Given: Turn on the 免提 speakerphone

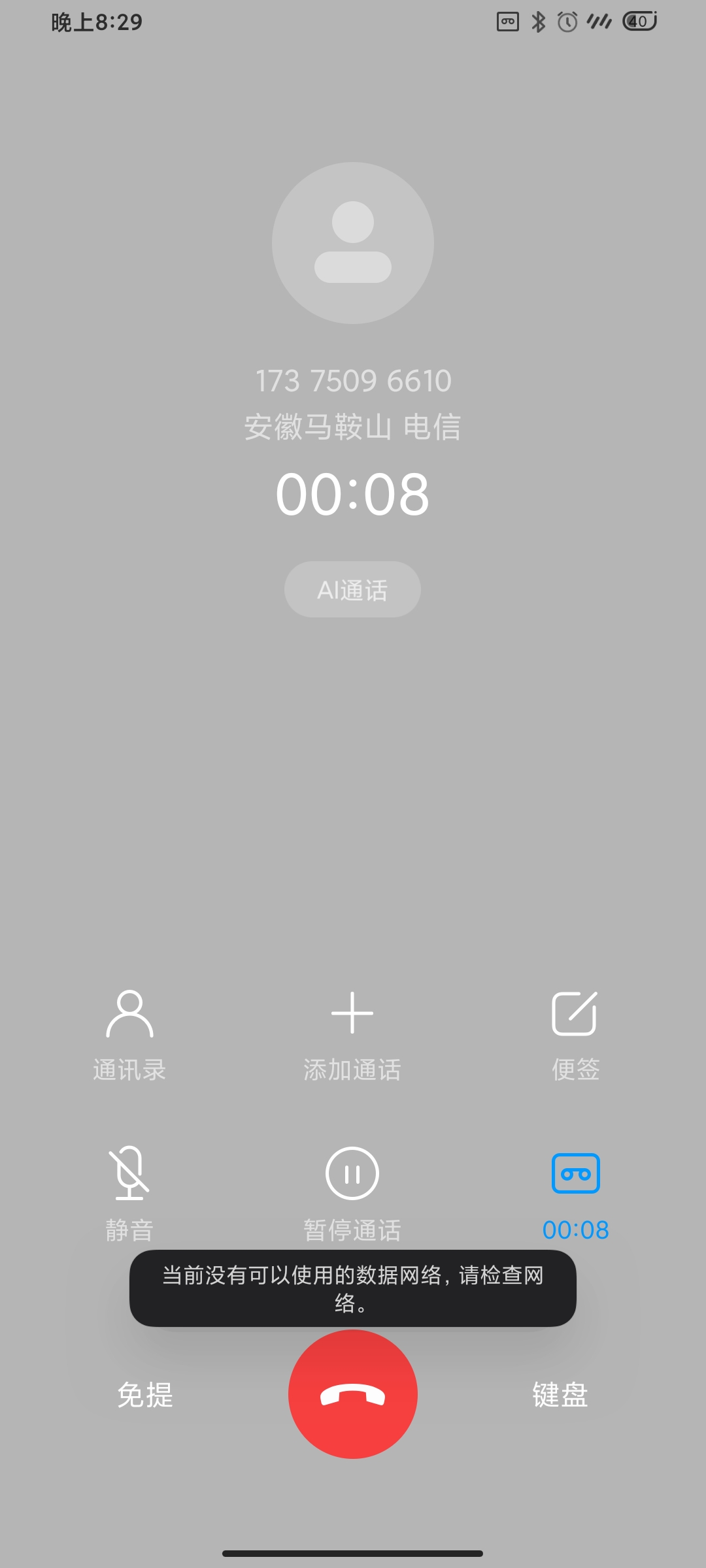Looking at the screenshot, I should [145, 1395].
